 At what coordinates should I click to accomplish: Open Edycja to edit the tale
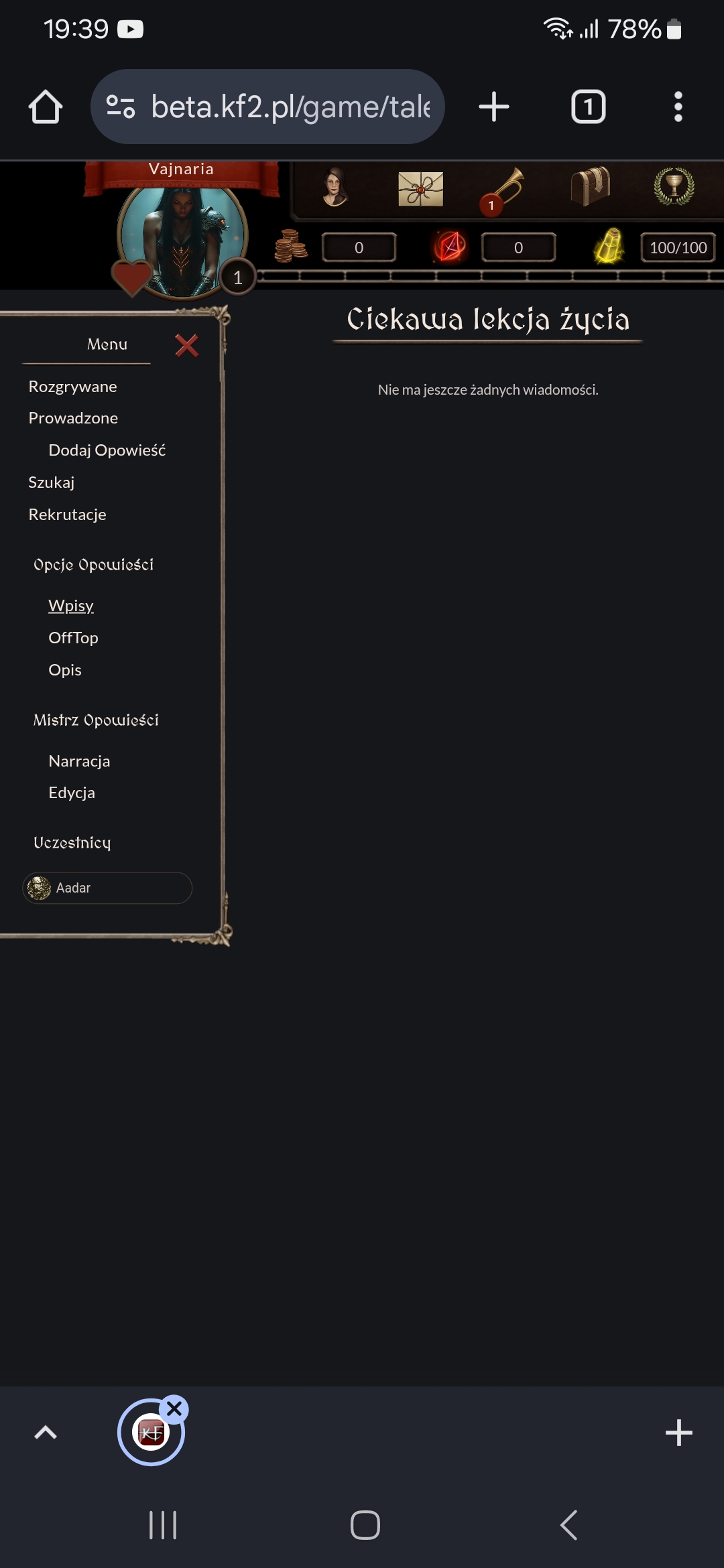(72, 793)
